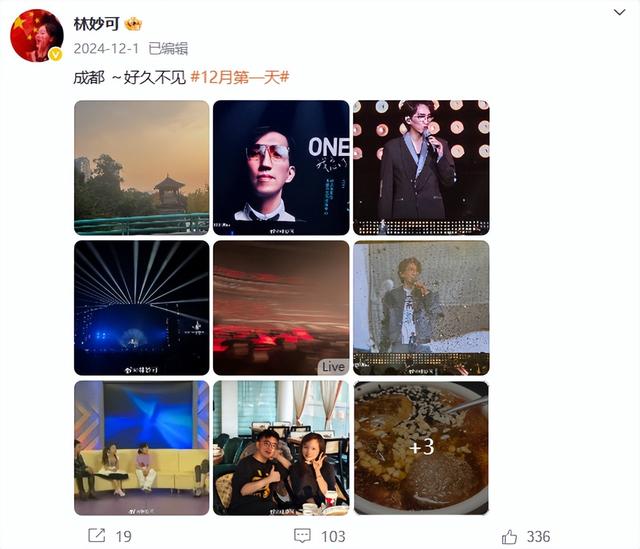The width and height of the screenshot is (640, 549).
Task: Expand the post options chevron
Action: [617, 13]
